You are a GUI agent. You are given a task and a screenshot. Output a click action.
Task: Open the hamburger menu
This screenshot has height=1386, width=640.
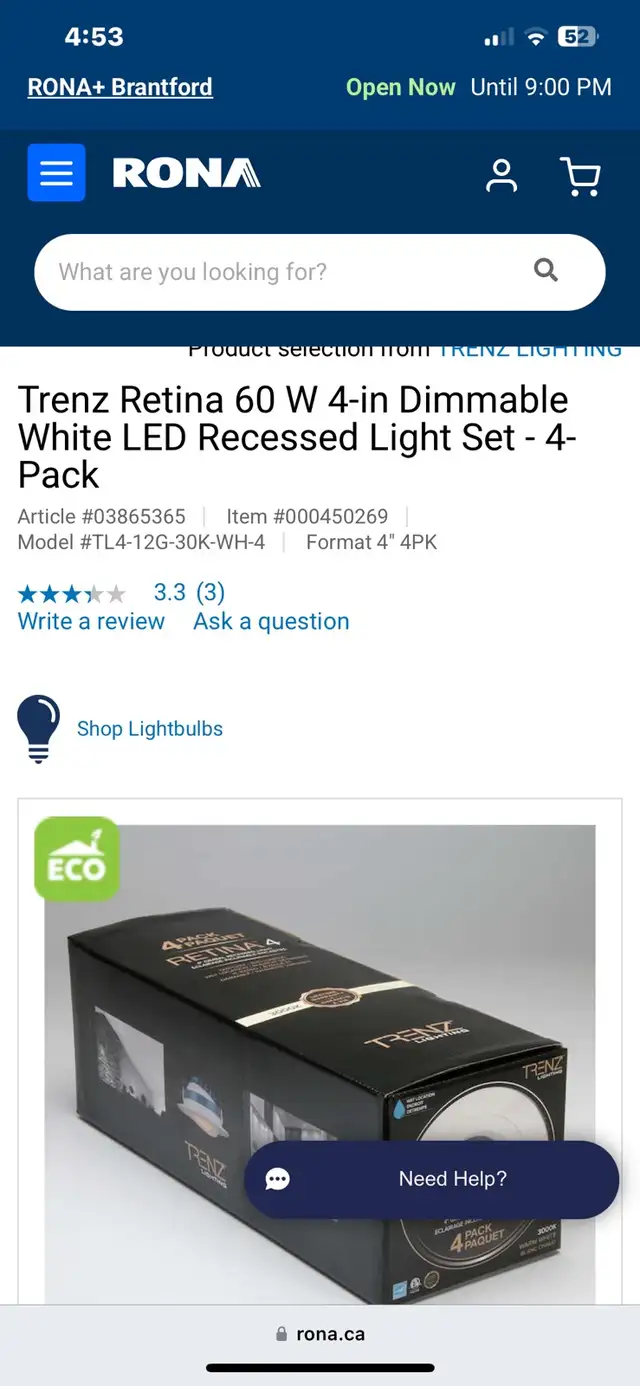(56, 173)
